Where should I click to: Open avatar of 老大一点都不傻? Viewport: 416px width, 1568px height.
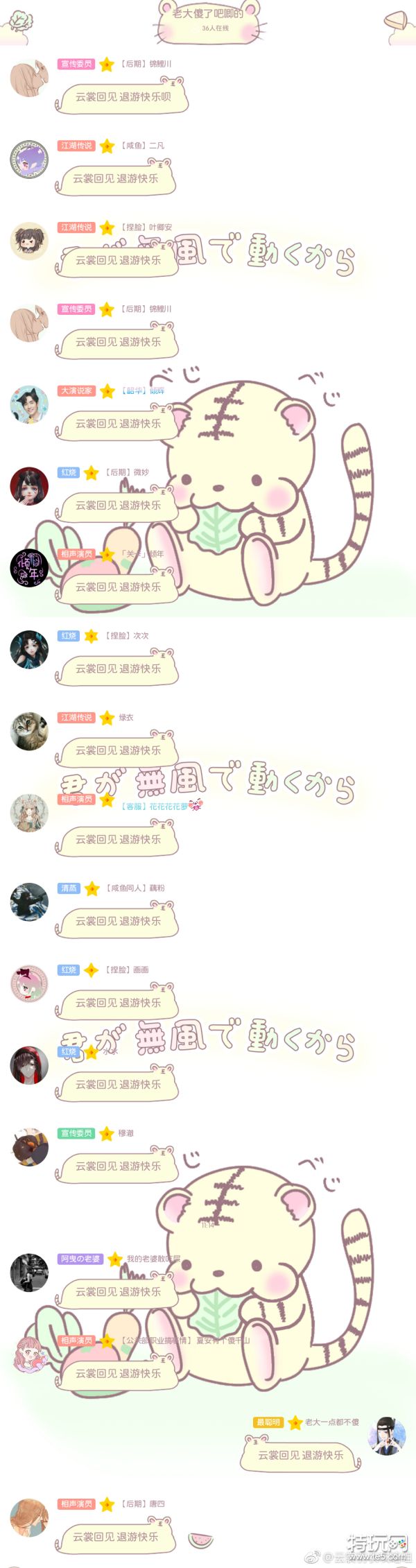click(x=386, y=1436)
